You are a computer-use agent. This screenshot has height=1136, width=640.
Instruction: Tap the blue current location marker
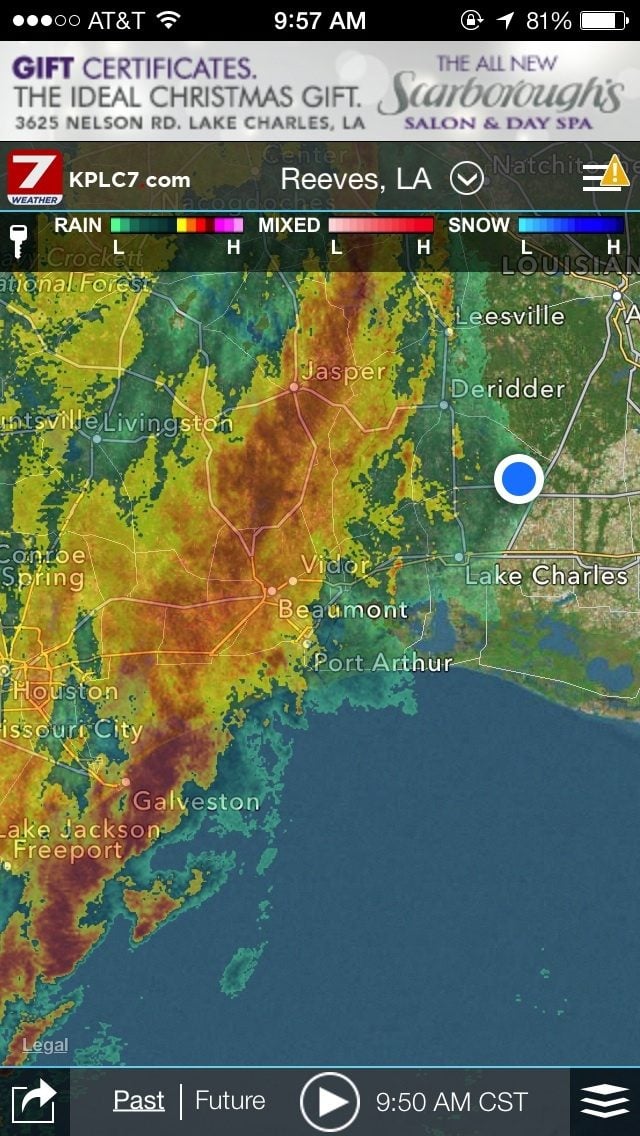point(519,479)
